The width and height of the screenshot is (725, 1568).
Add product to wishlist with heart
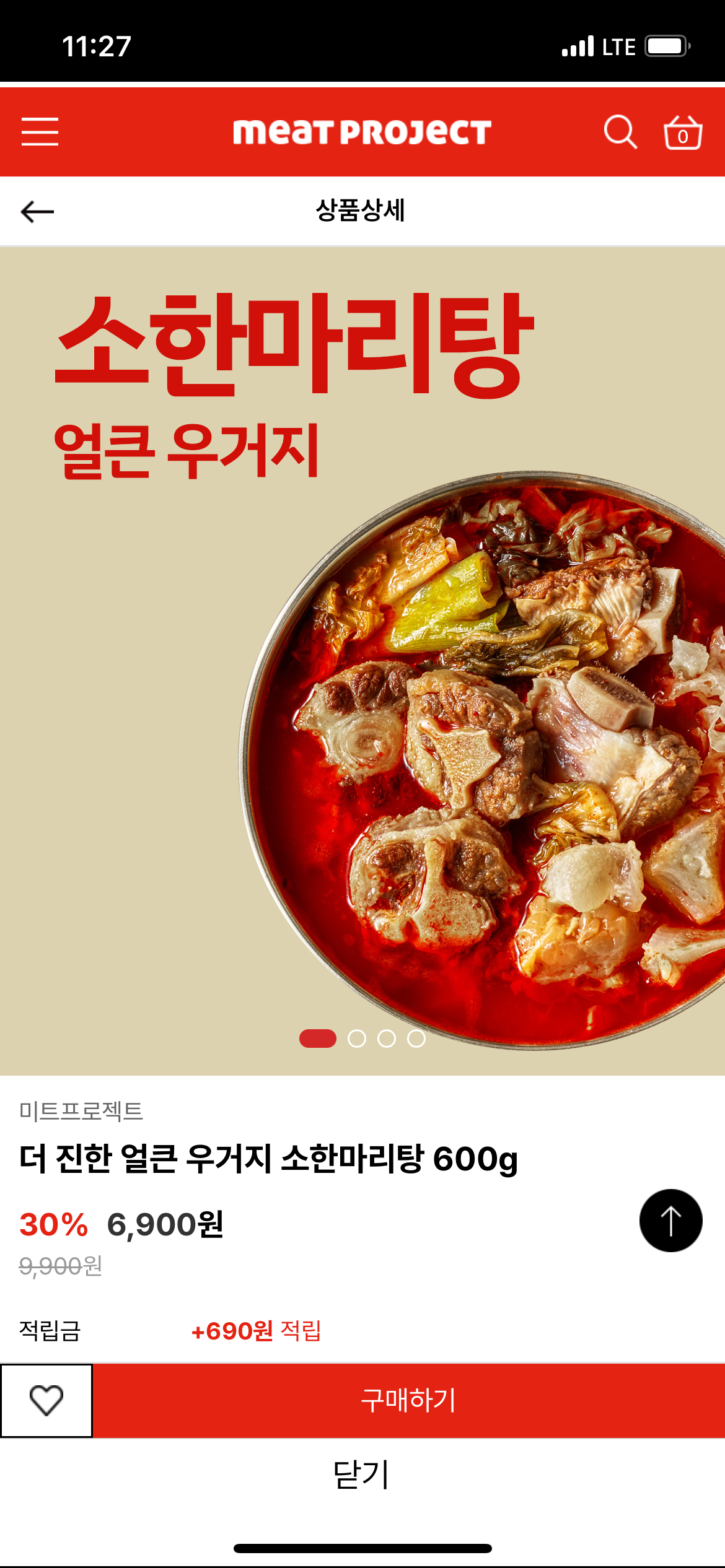[46, 1401]
